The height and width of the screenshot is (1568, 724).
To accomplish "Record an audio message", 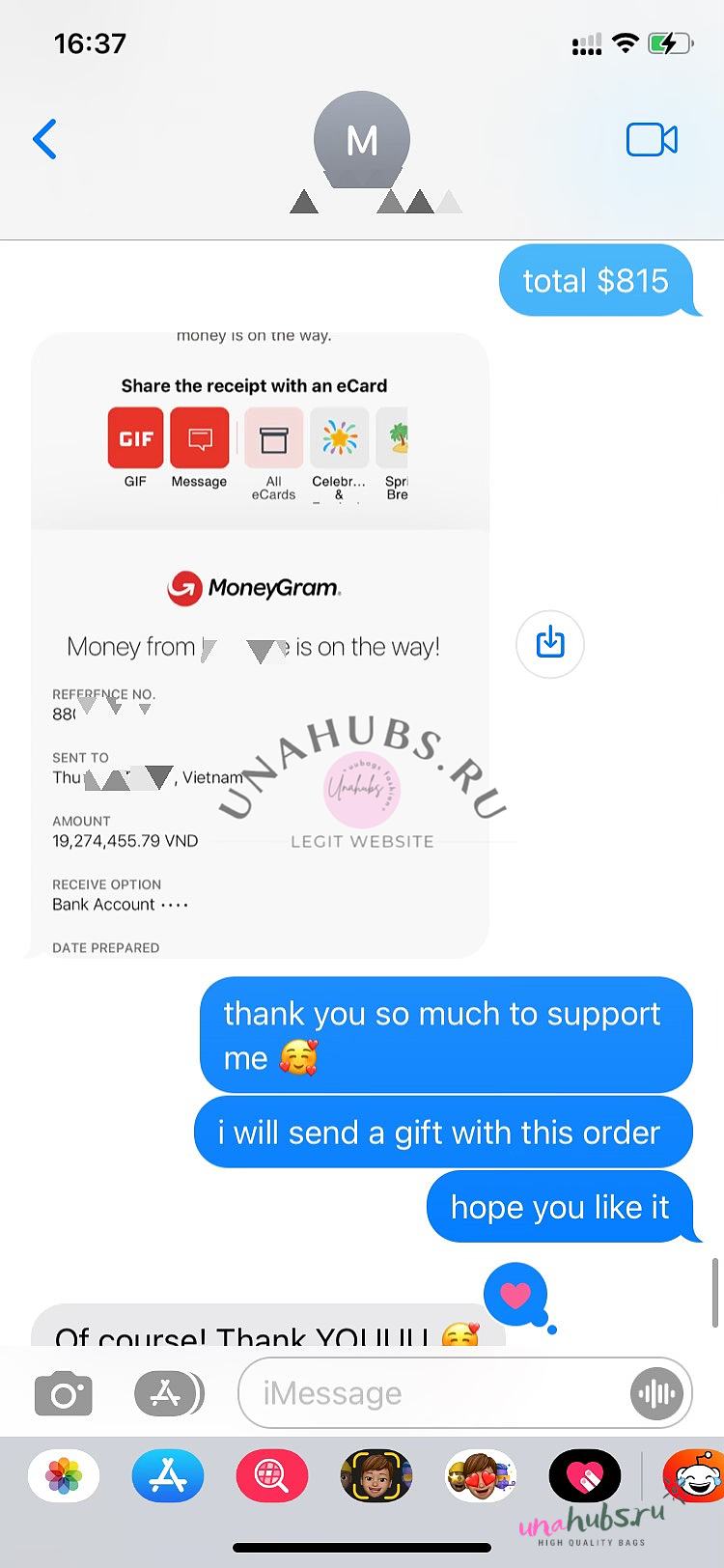I will click(x=657, y=1393).
